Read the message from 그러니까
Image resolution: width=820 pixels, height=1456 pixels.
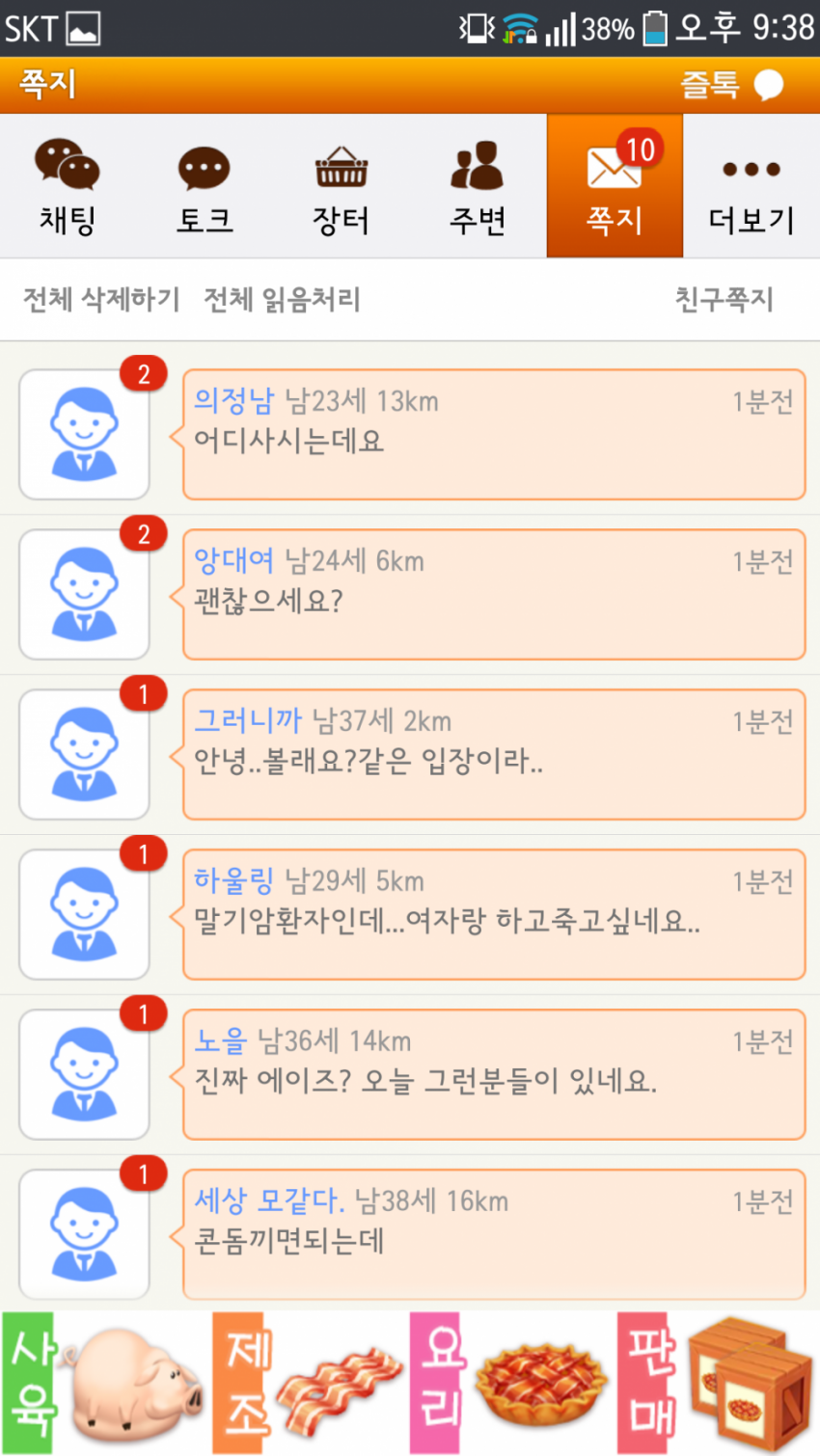point(494,754)
